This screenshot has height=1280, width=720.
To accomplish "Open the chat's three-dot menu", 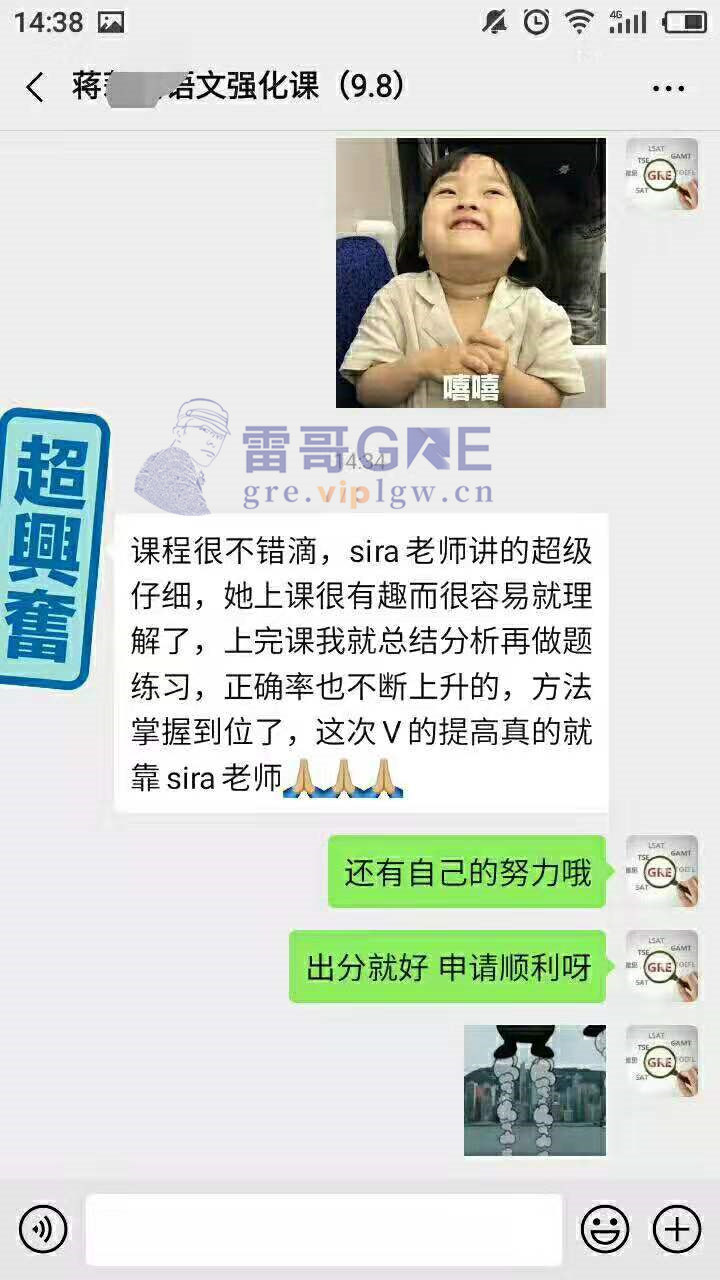I will point(668,88).
